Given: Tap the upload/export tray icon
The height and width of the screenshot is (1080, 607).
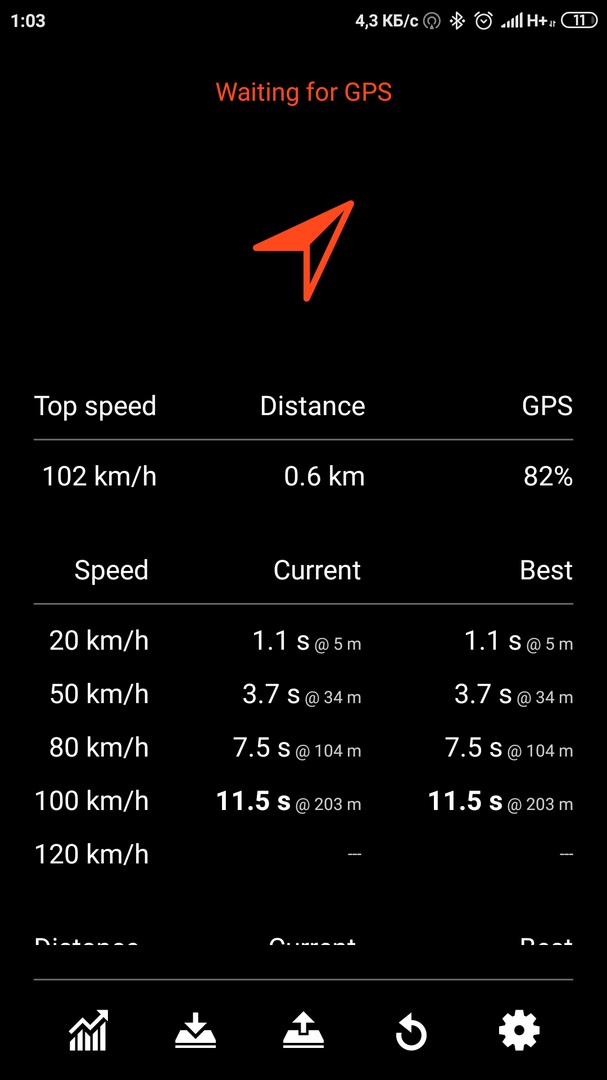Looking at the screenshot, I should tap(304, 1030).
